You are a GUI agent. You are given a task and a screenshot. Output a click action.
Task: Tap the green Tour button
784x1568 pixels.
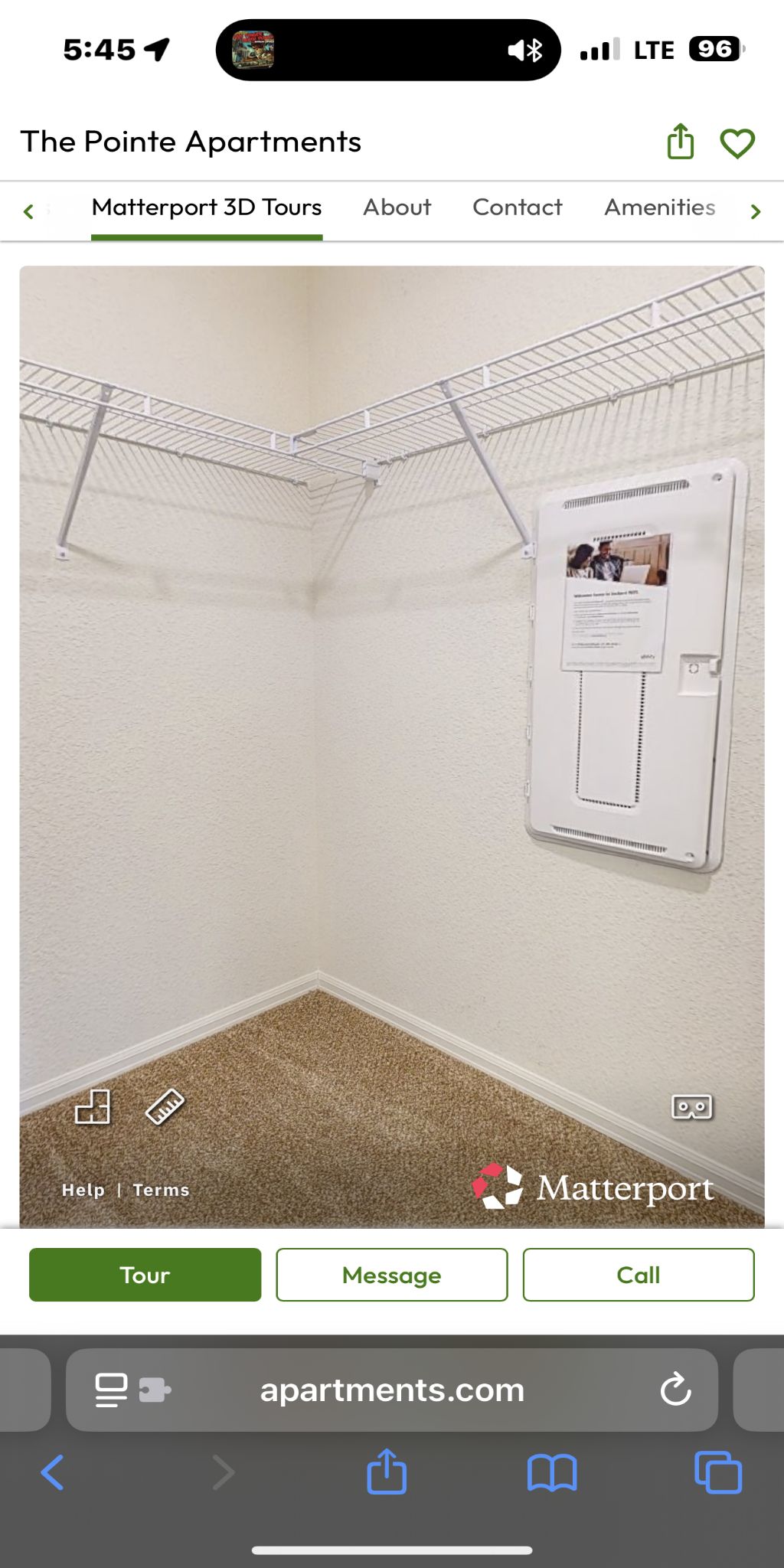pos(145,1275)
